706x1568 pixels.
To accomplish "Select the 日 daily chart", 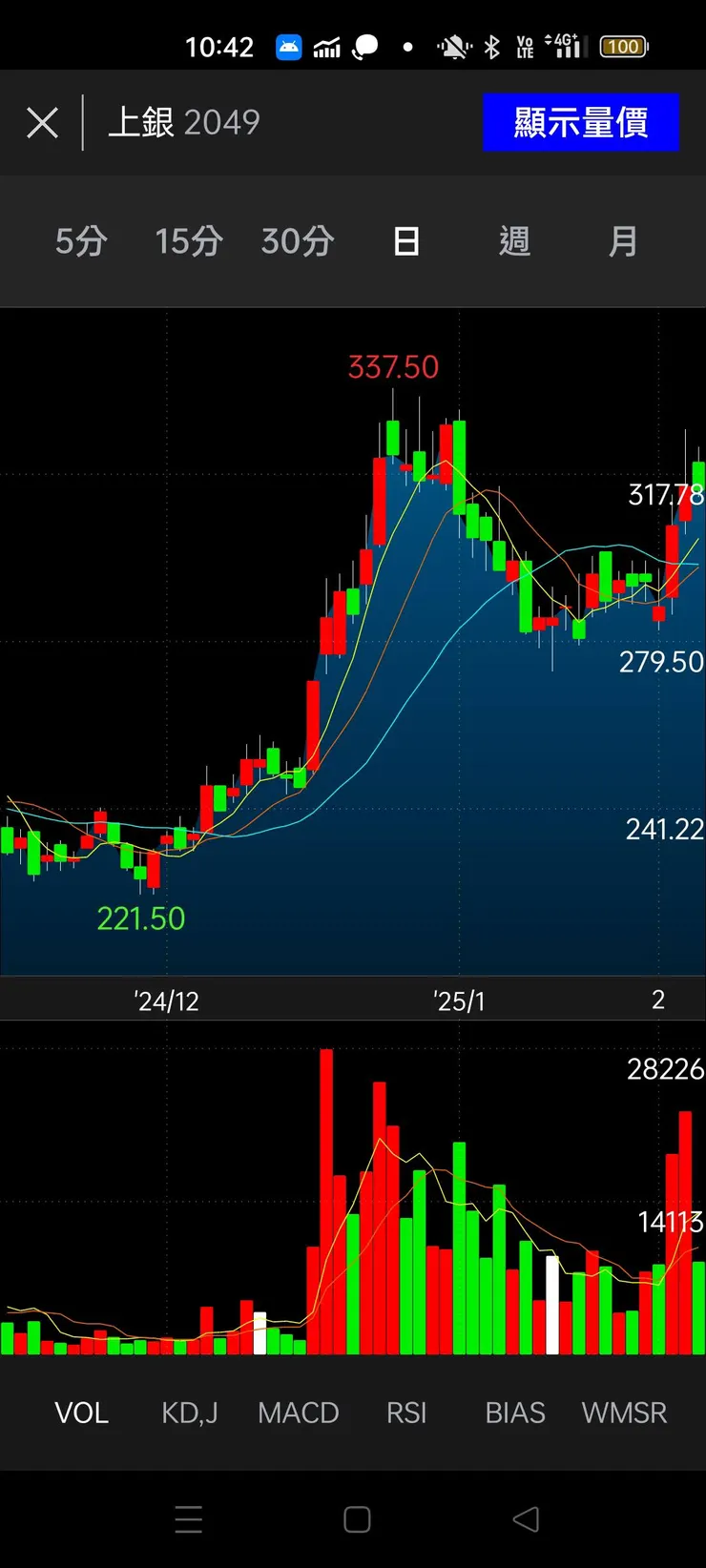I will (x=406, y=241).
